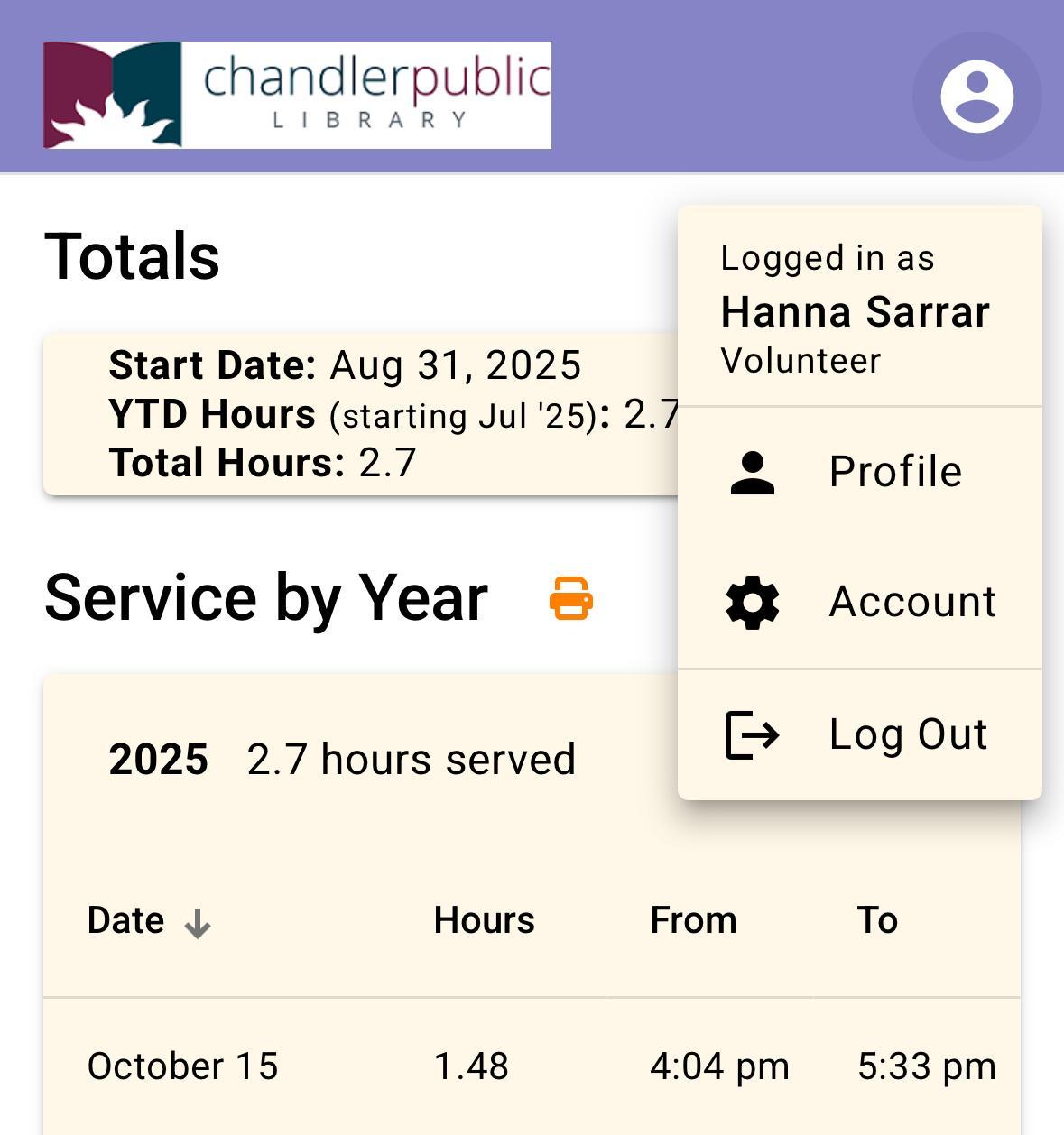Image resolution: width=1064 pixels, height=1135 pixels.
Task: Print the Service by Year report
Action: (571, 598)
